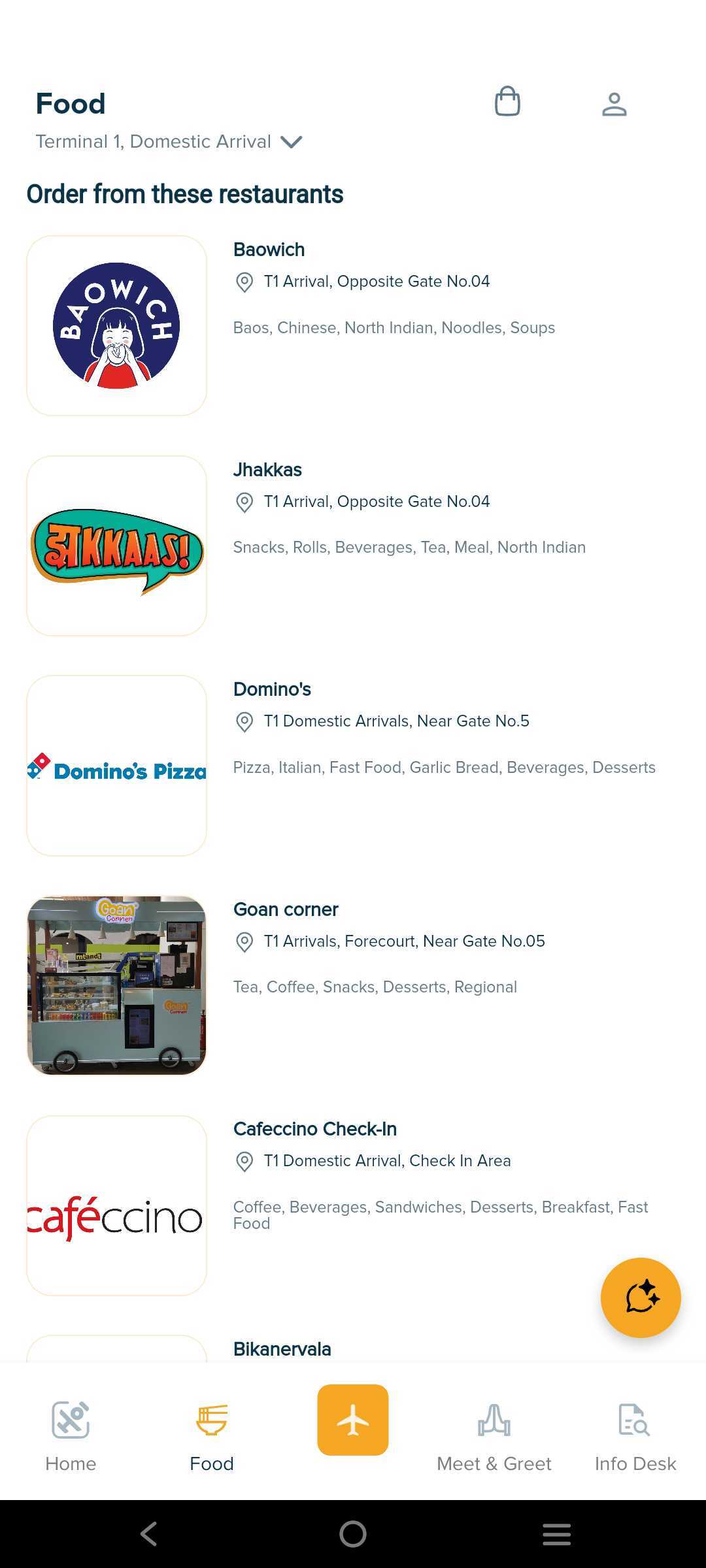This screenshot has width=706, height=1568.
Task: Open Goan corner listing
Action: click(x=286, y=909)
